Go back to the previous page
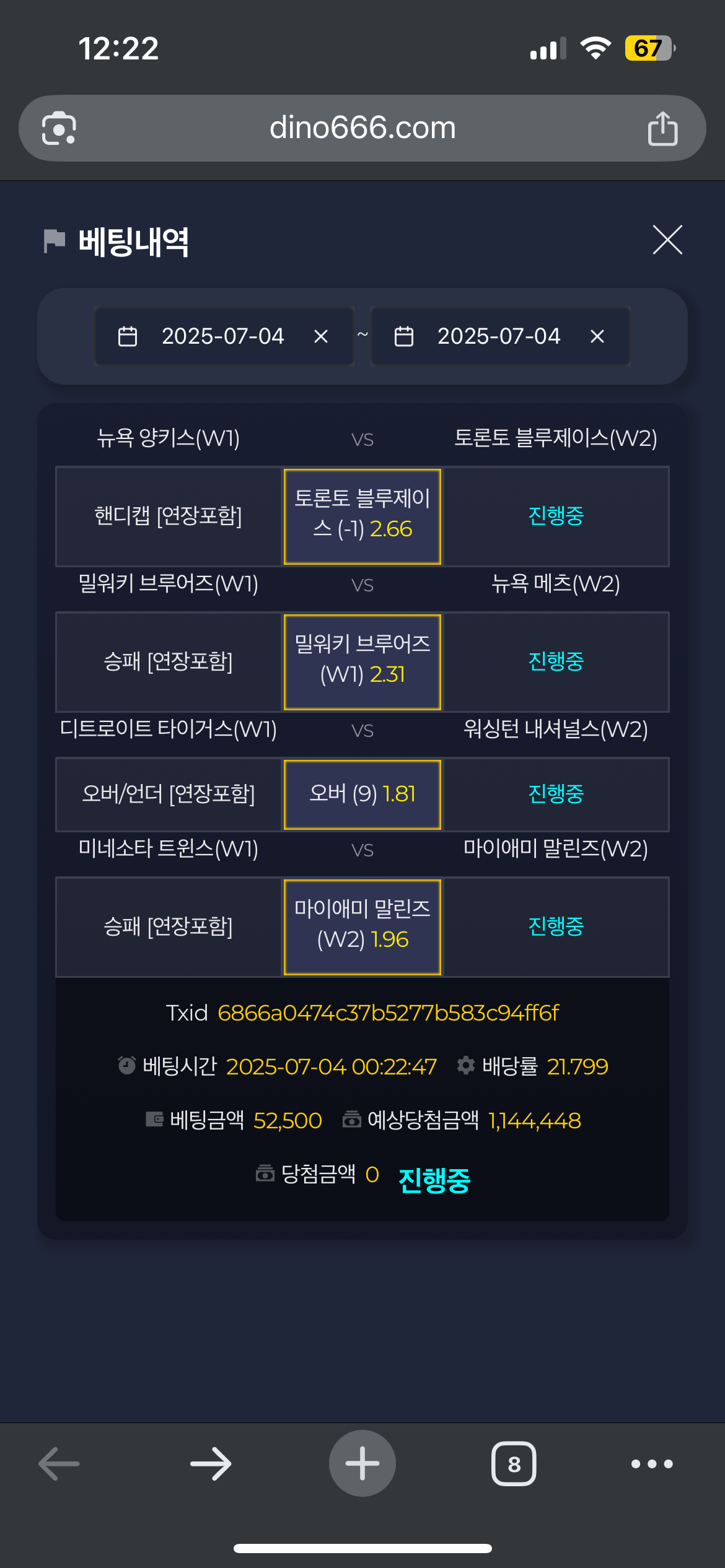725x1568 pixels. tap(59, 1464)
